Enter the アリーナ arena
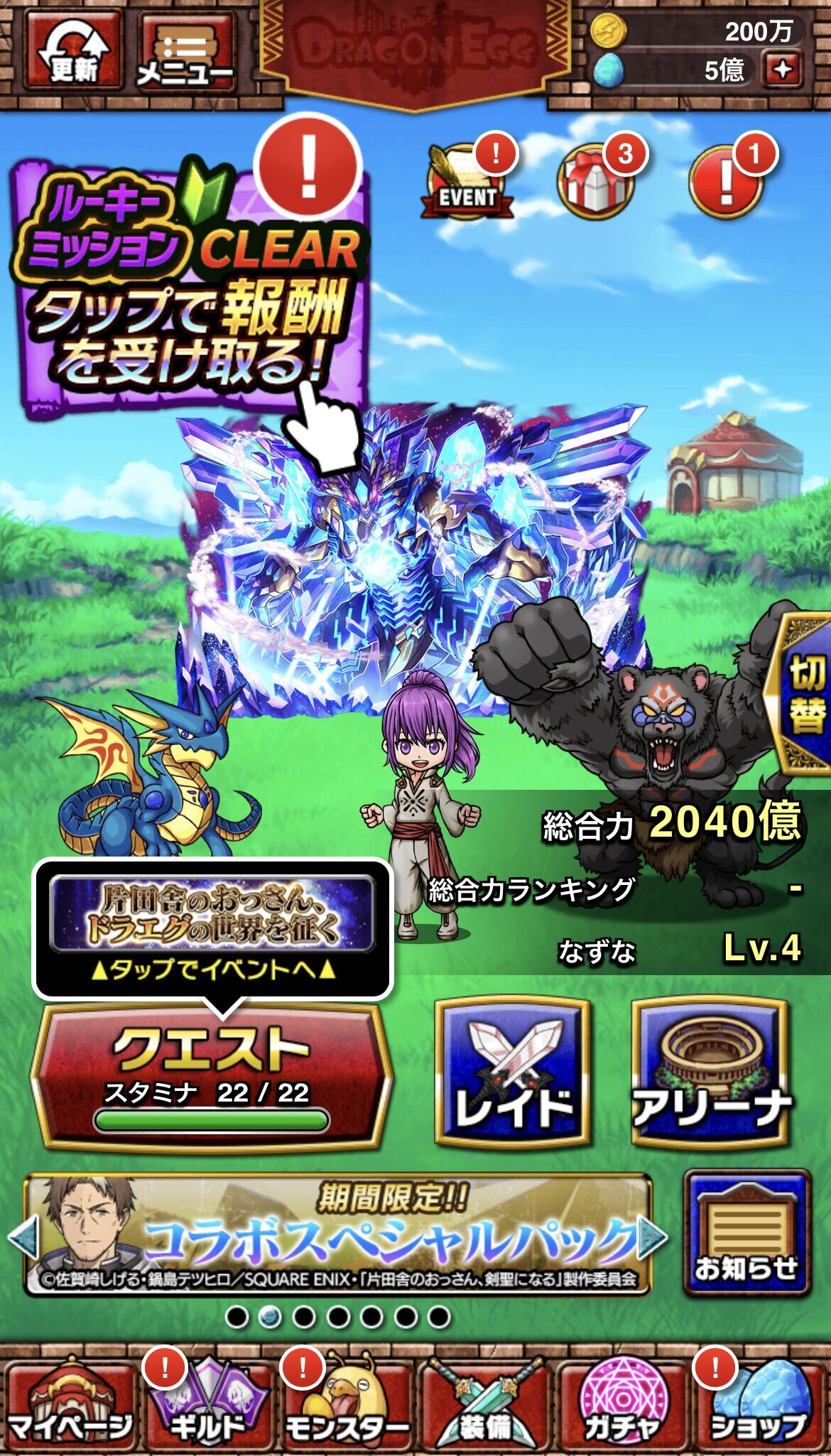 coord(710,1071)
